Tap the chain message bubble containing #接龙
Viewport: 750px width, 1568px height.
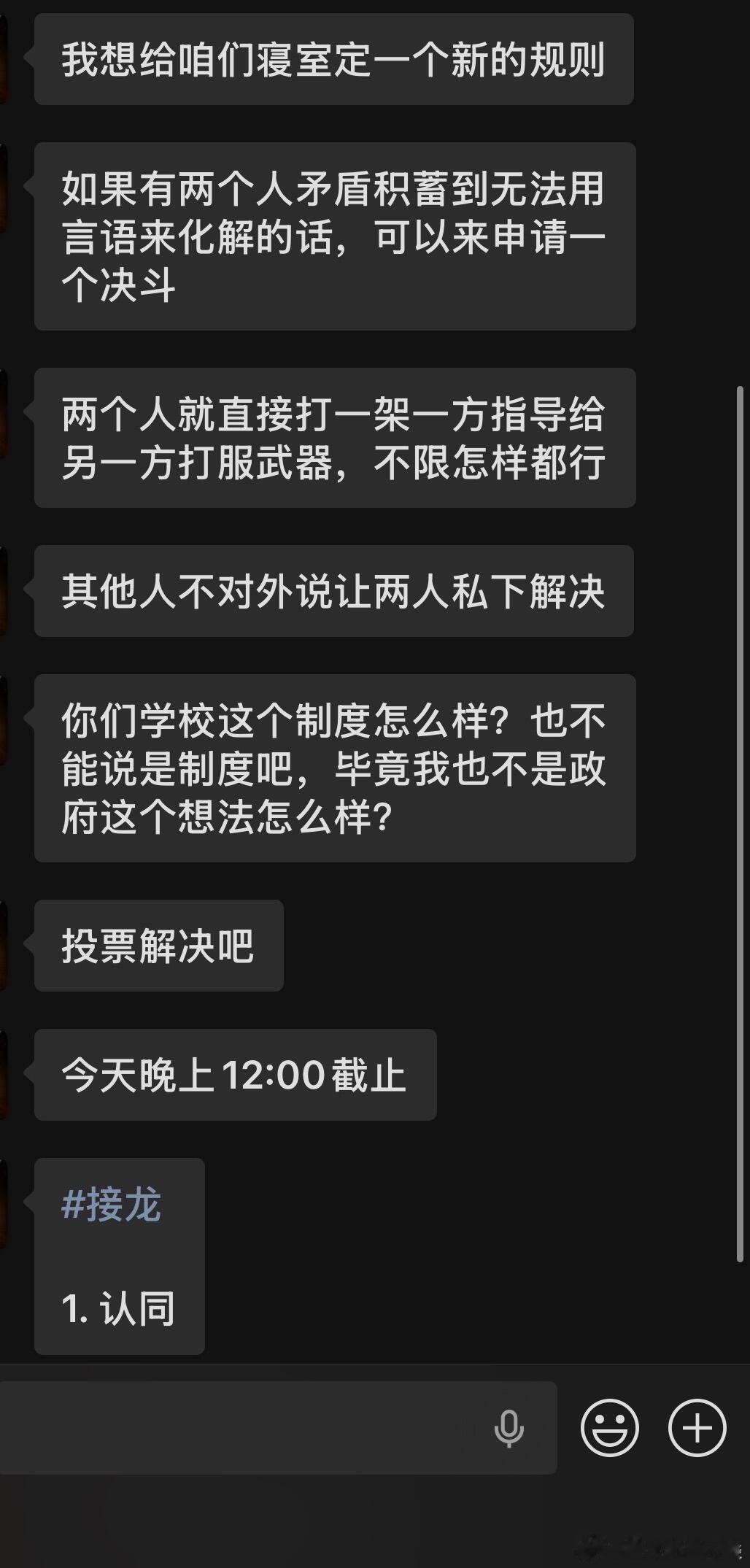tap(120, 1255)
